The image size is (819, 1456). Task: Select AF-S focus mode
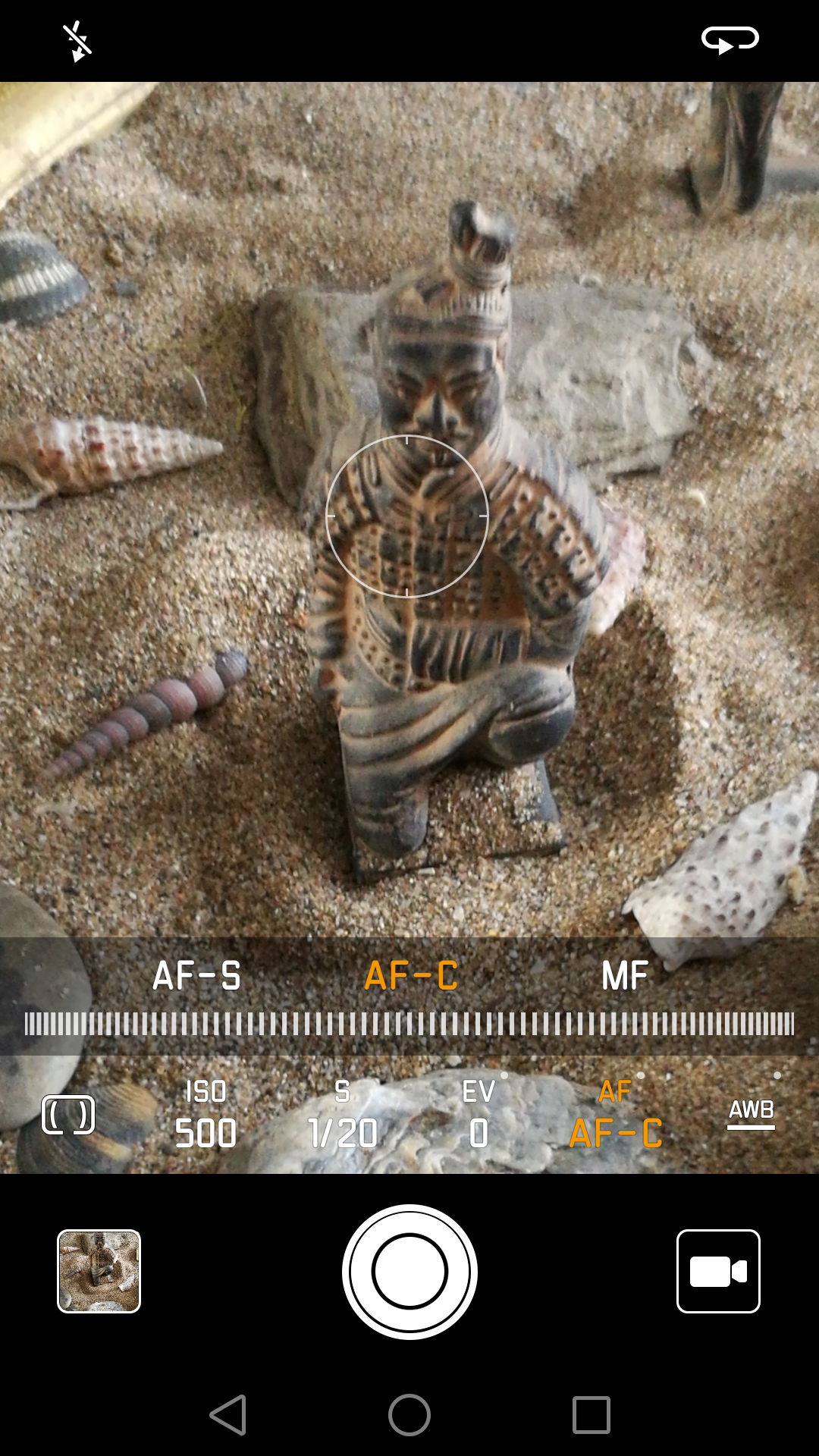[x=196, y=976]
